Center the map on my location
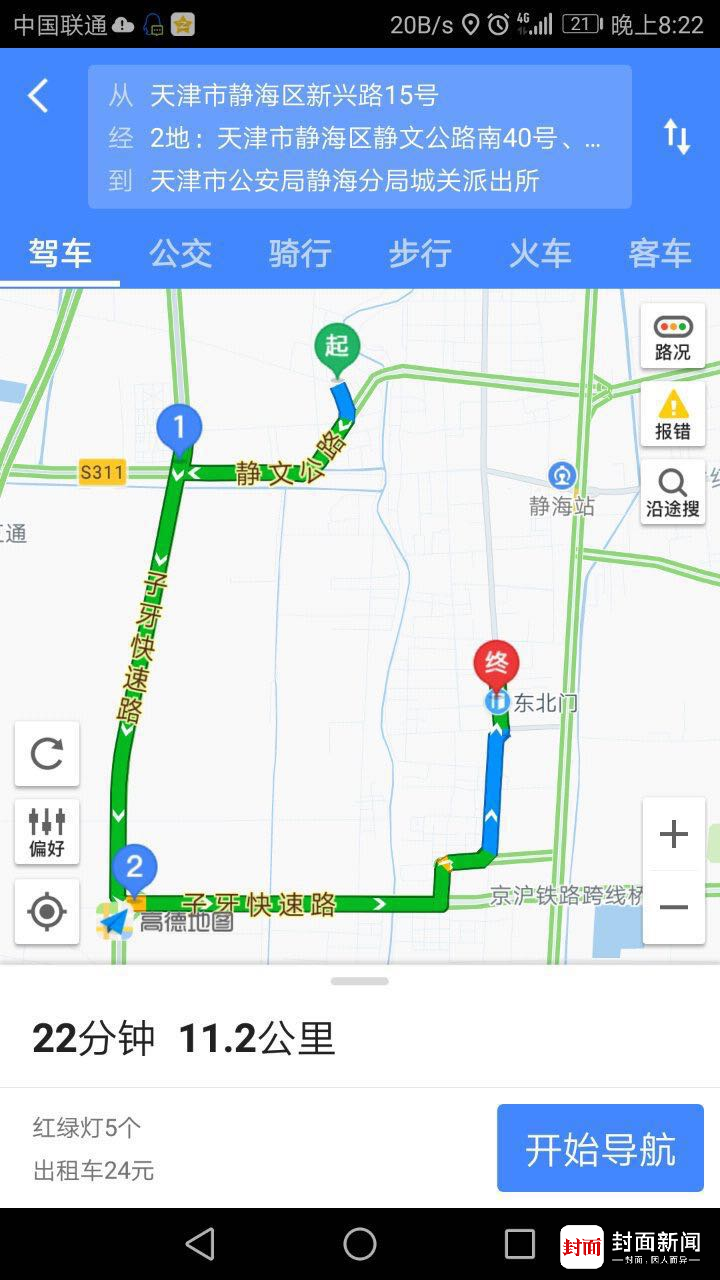The width and height of the screenshot is (720, 1280). point(47,912)
